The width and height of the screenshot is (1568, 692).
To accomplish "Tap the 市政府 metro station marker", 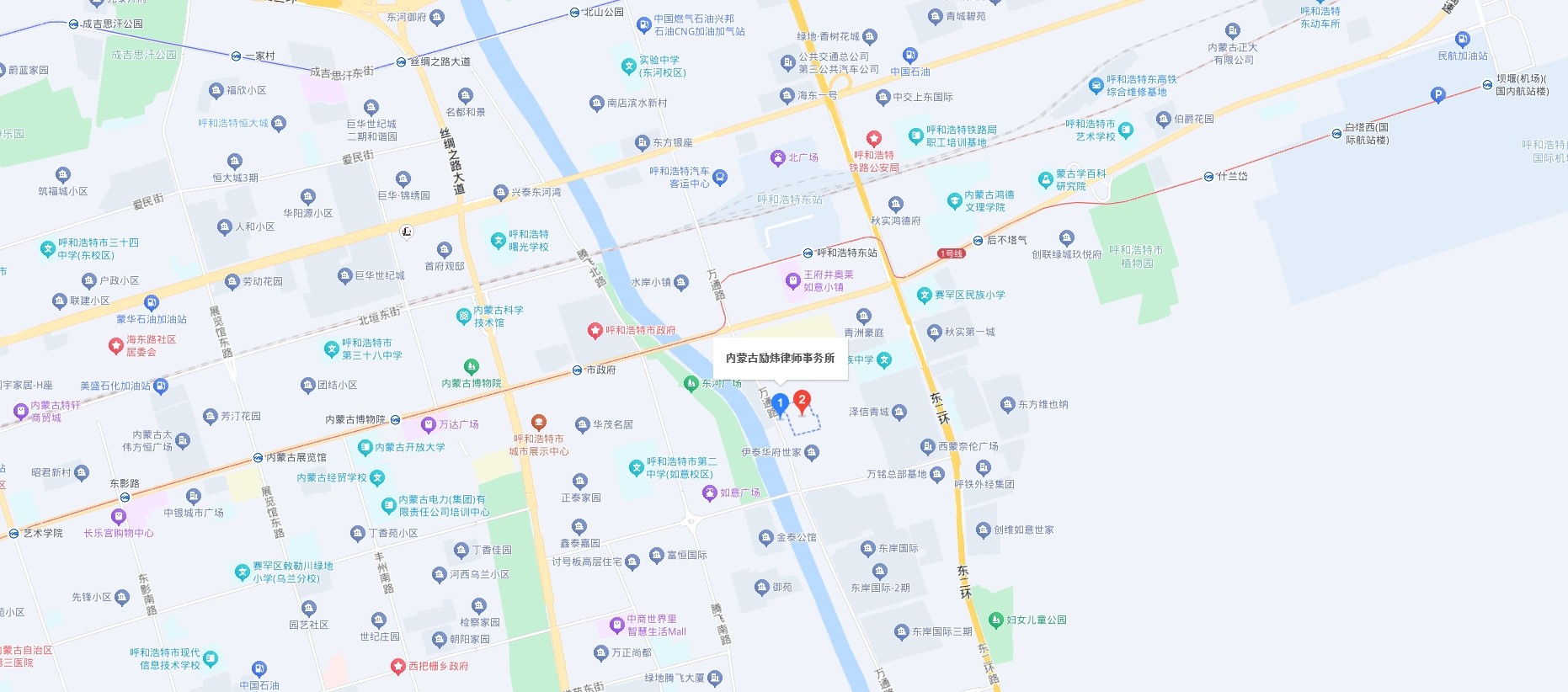I will tap(577, 370).
